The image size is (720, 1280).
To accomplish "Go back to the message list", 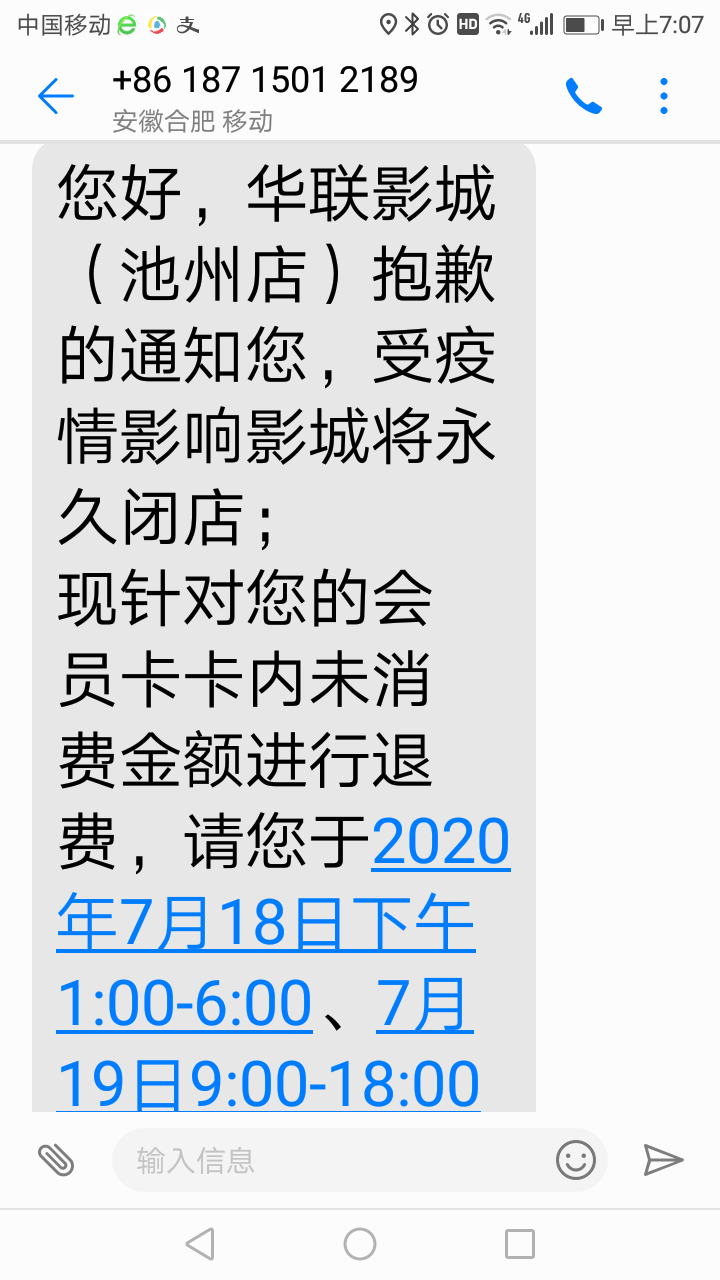I will [x=56, y=97].
